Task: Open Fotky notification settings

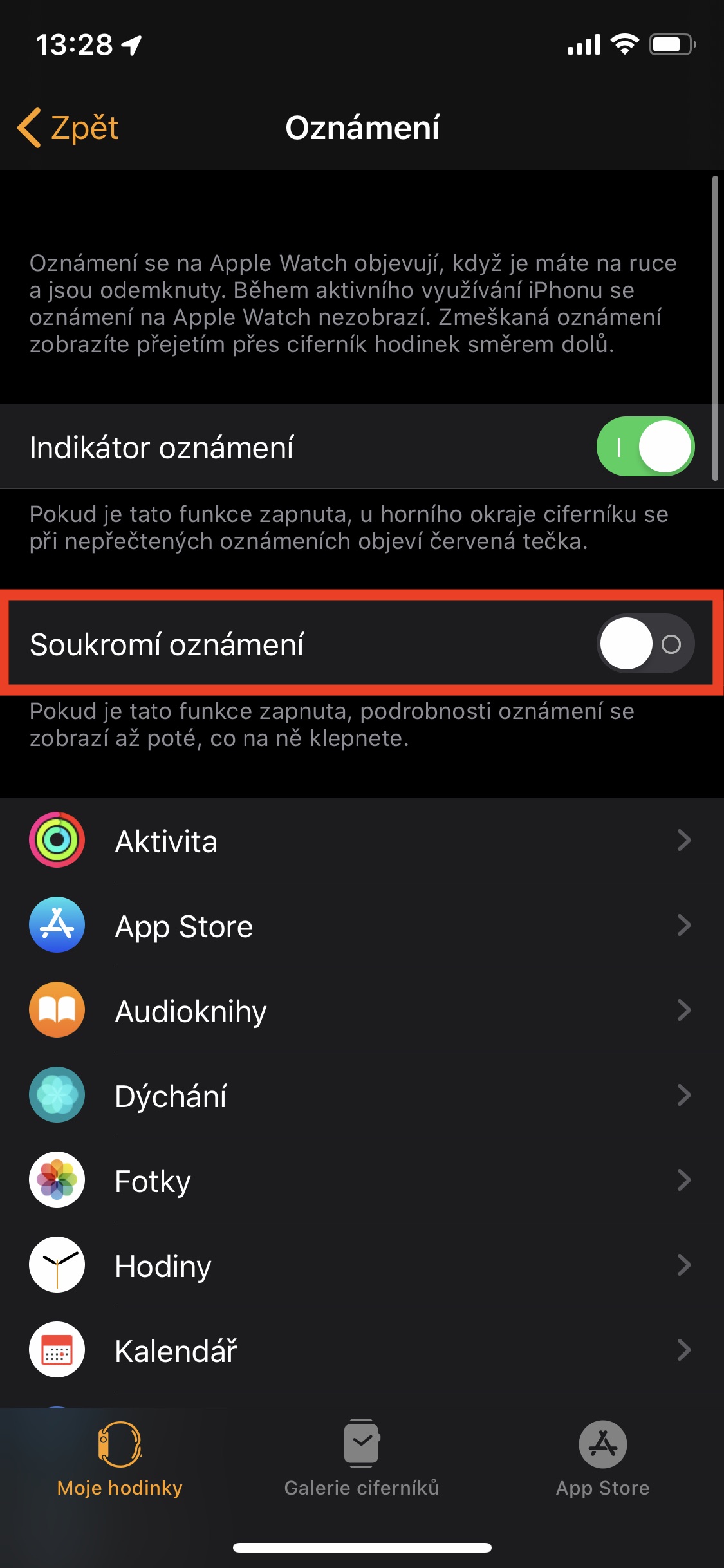Action: (362, 1181)
